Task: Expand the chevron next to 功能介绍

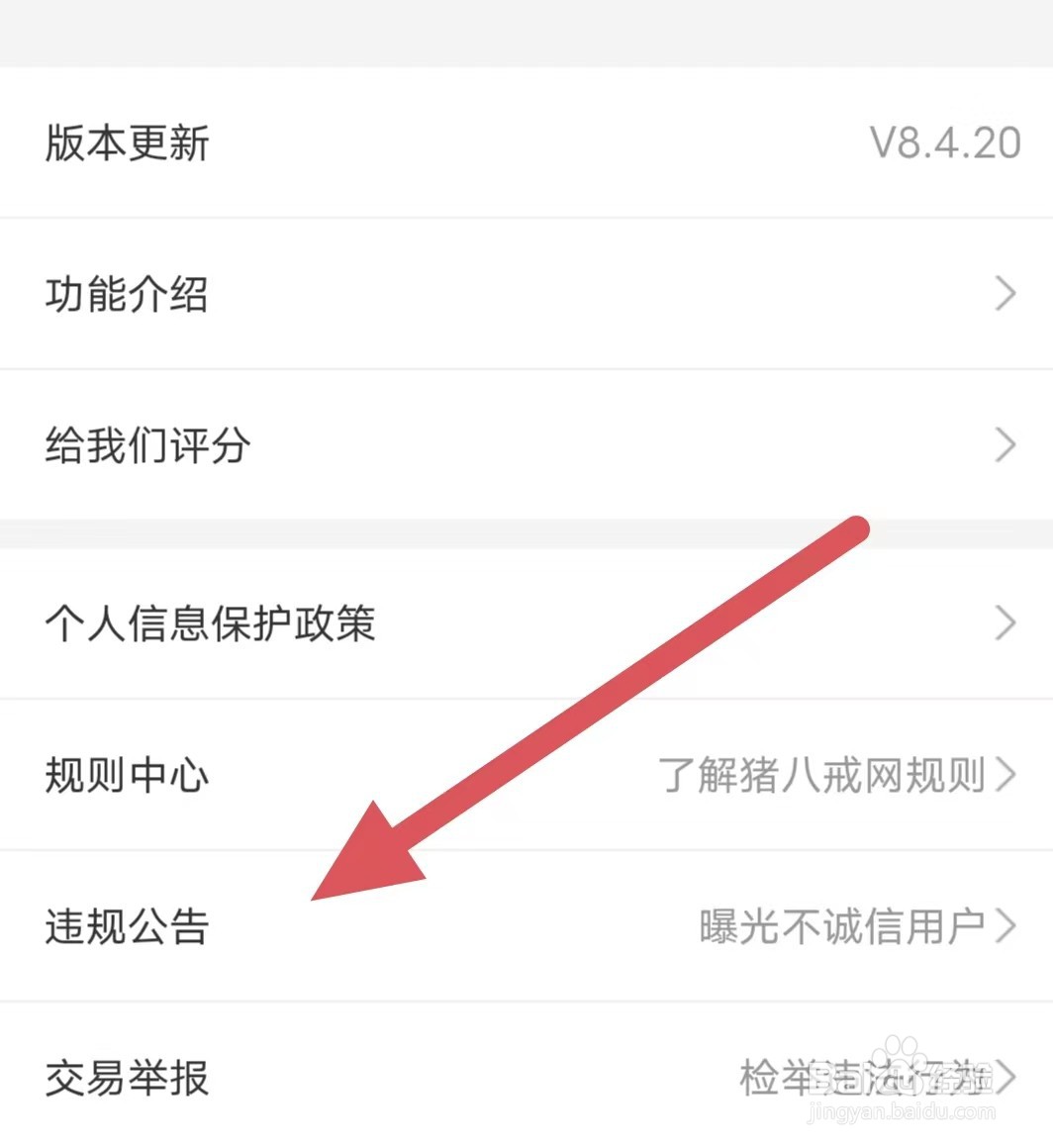Action: coord(1006,293)
